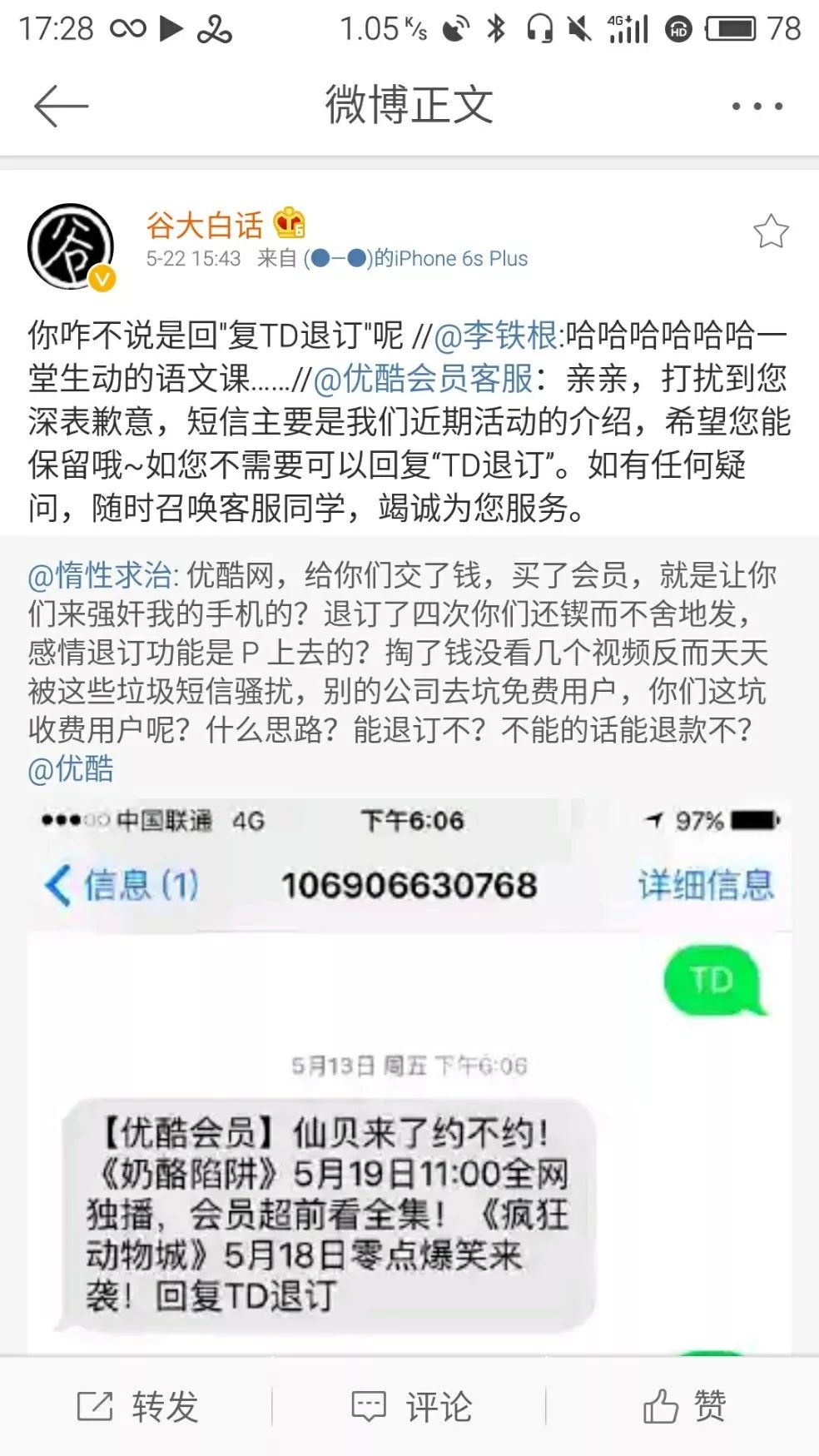Open the @李铁根 mention

click(x=496, y=335)
